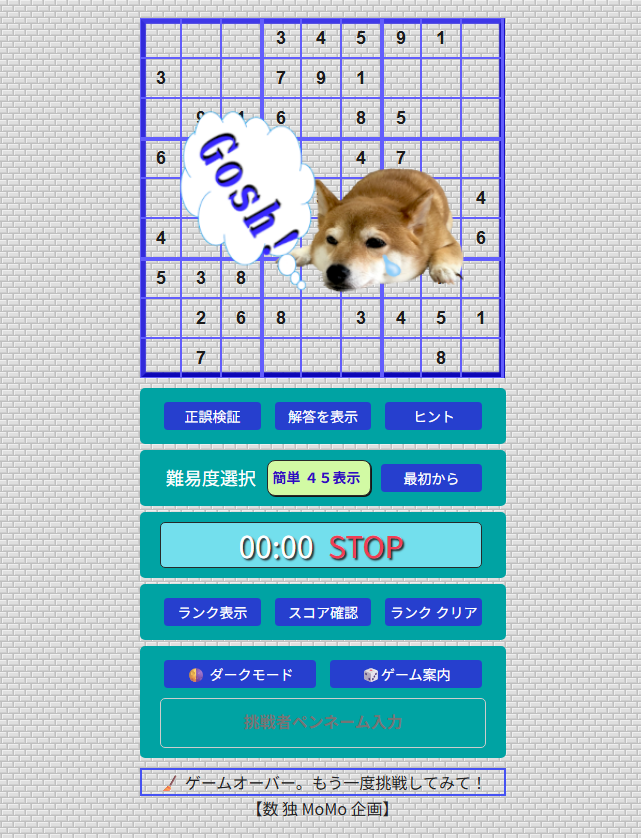The height and width of the screenshot is (838, 641).
Task: Enable ダークモード dark mode
Action: pos(240,675)
